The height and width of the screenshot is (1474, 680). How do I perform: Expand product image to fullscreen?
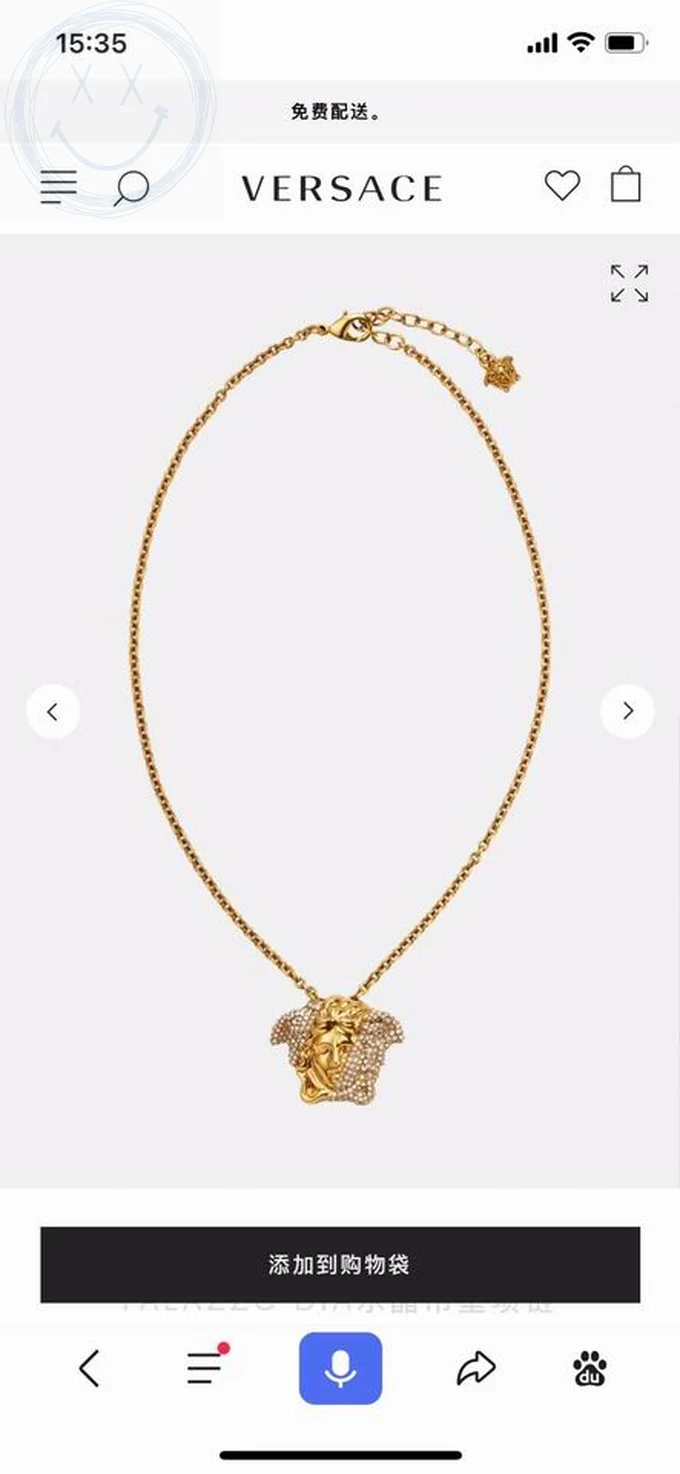click(629, 283)
